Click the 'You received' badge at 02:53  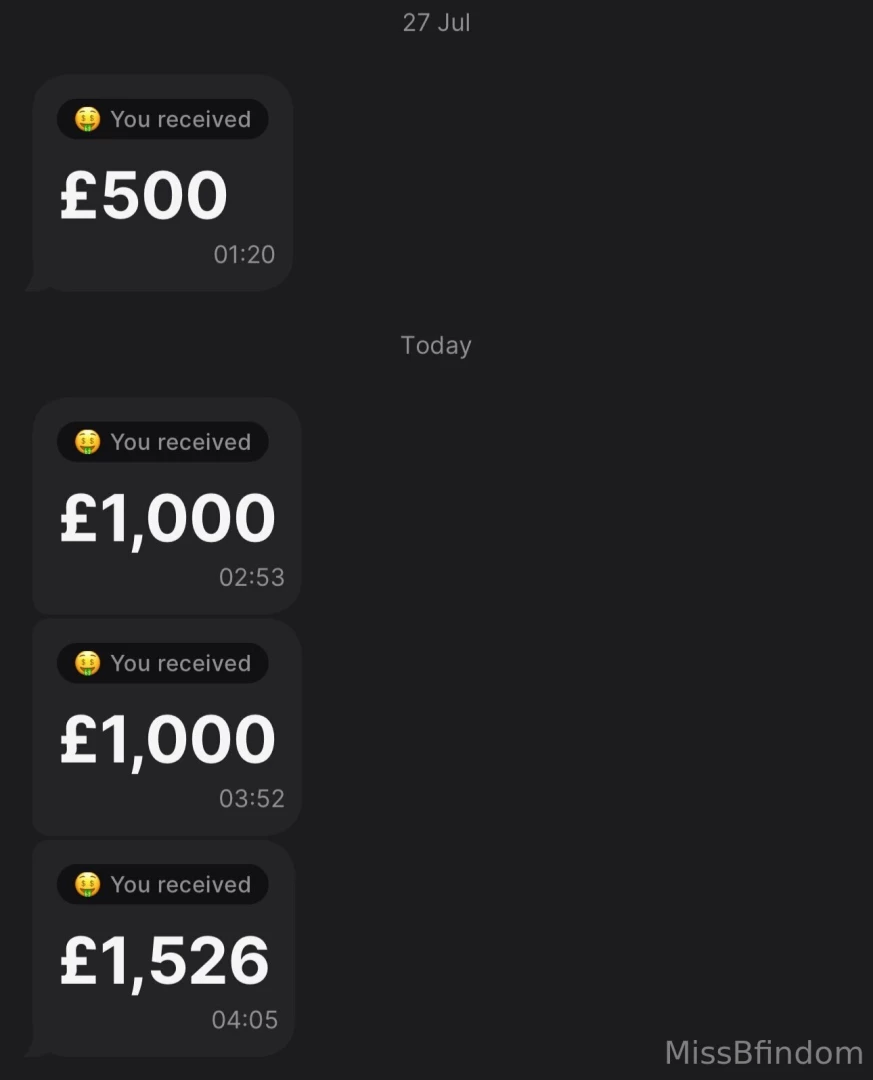click(x=162, y=441)
